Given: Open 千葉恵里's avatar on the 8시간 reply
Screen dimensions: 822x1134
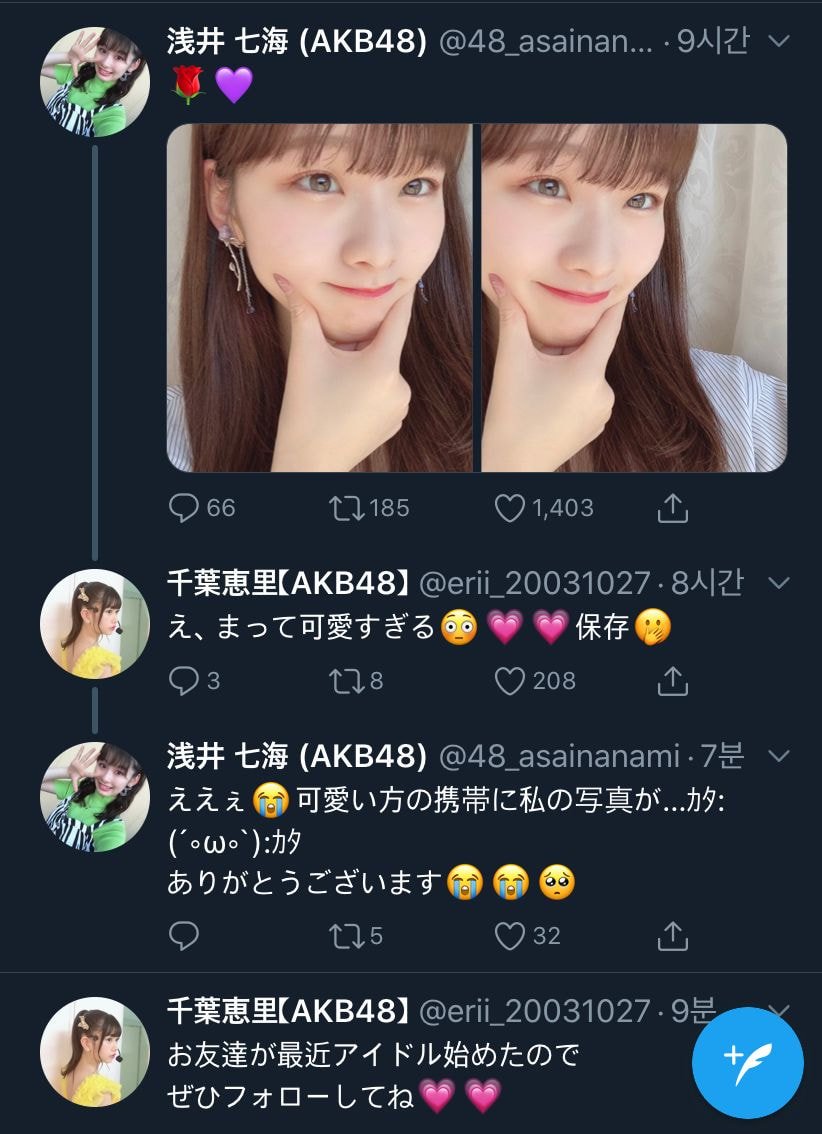Looking at the screenshot, I should [95, 624].
